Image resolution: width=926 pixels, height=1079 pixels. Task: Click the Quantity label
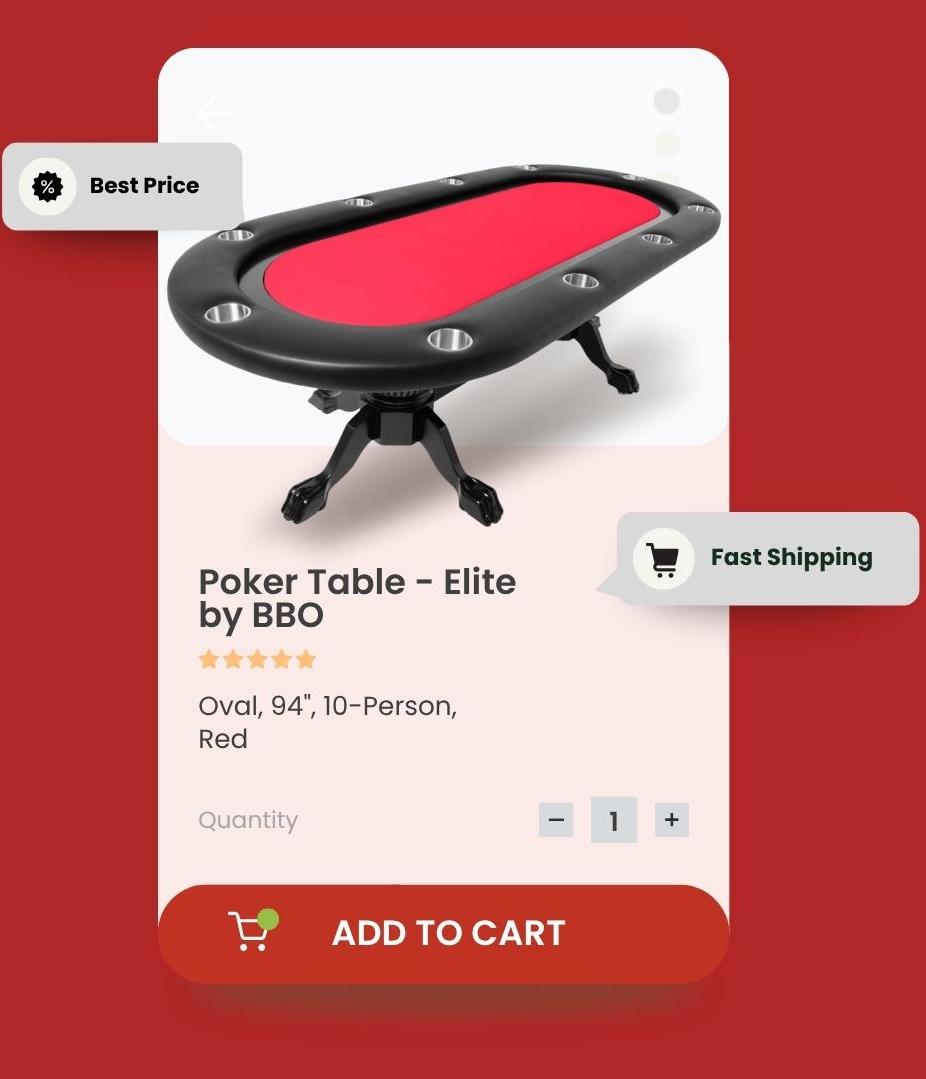click(248, 820)
